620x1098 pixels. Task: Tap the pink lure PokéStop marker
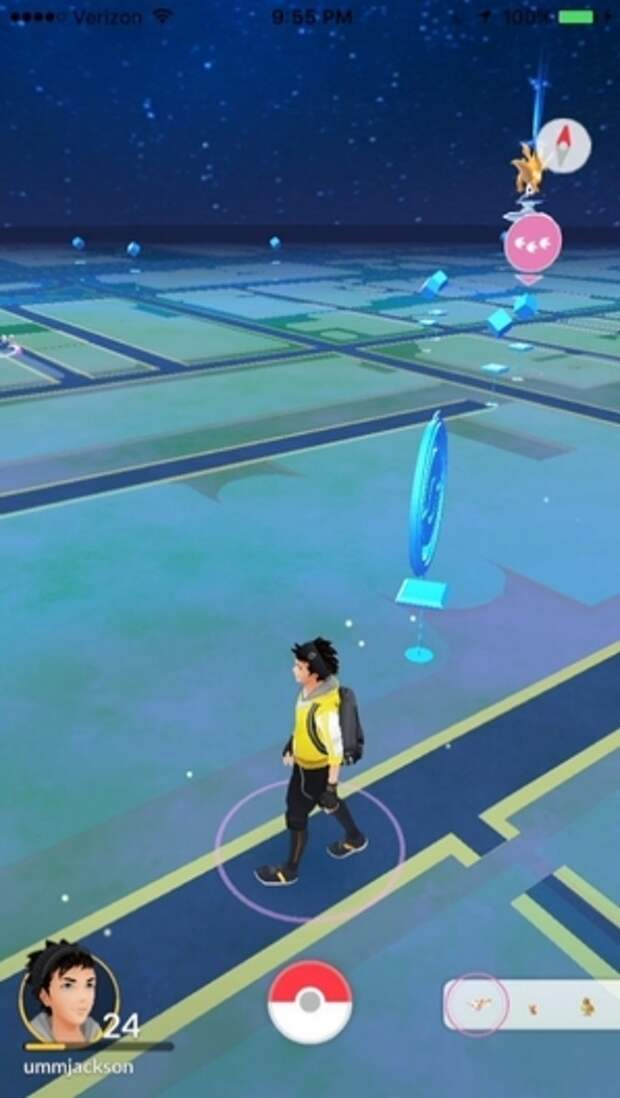click(532, 243)
